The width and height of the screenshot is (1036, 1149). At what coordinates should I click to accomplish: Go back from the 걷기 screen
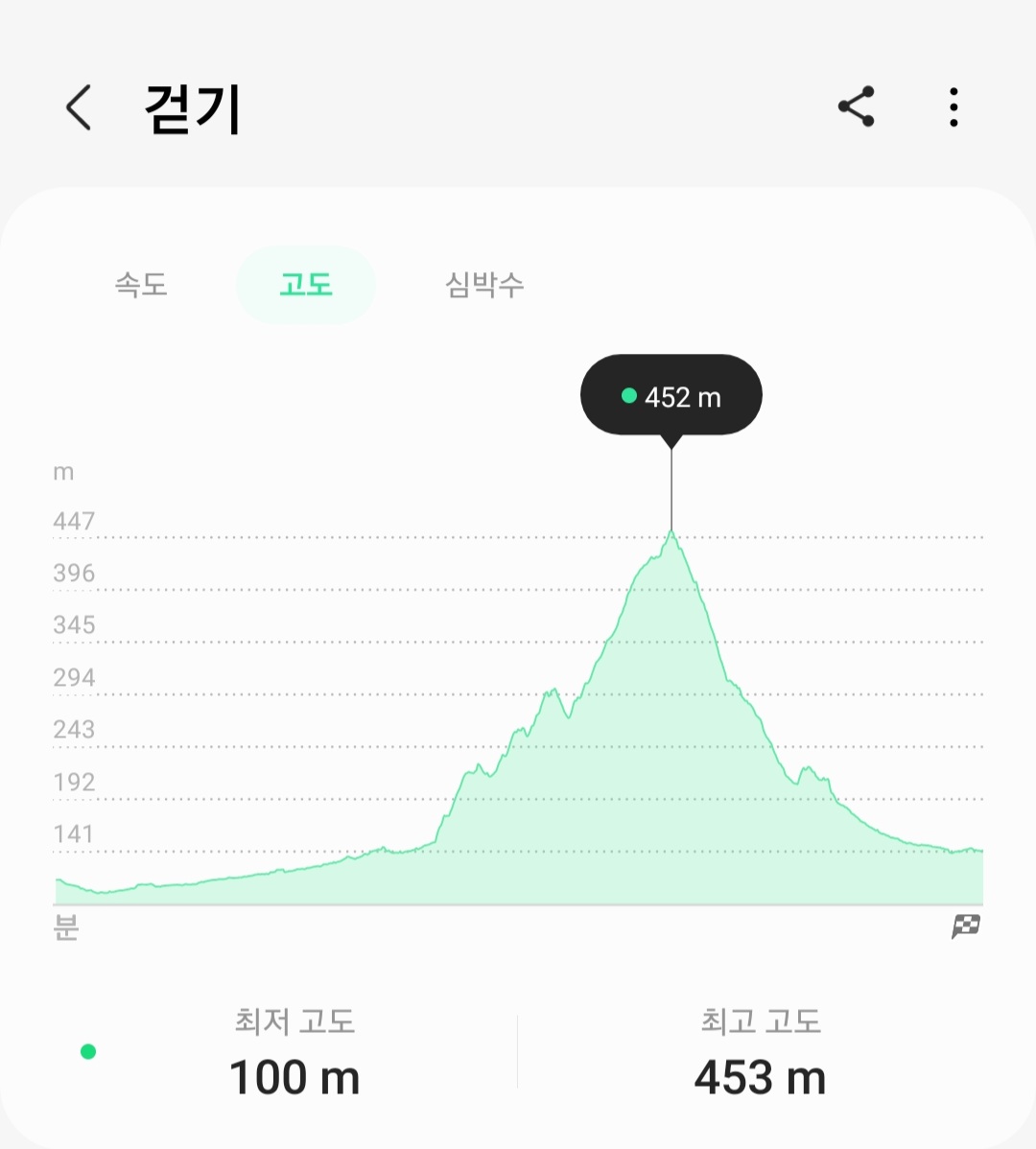coord(79,106)
